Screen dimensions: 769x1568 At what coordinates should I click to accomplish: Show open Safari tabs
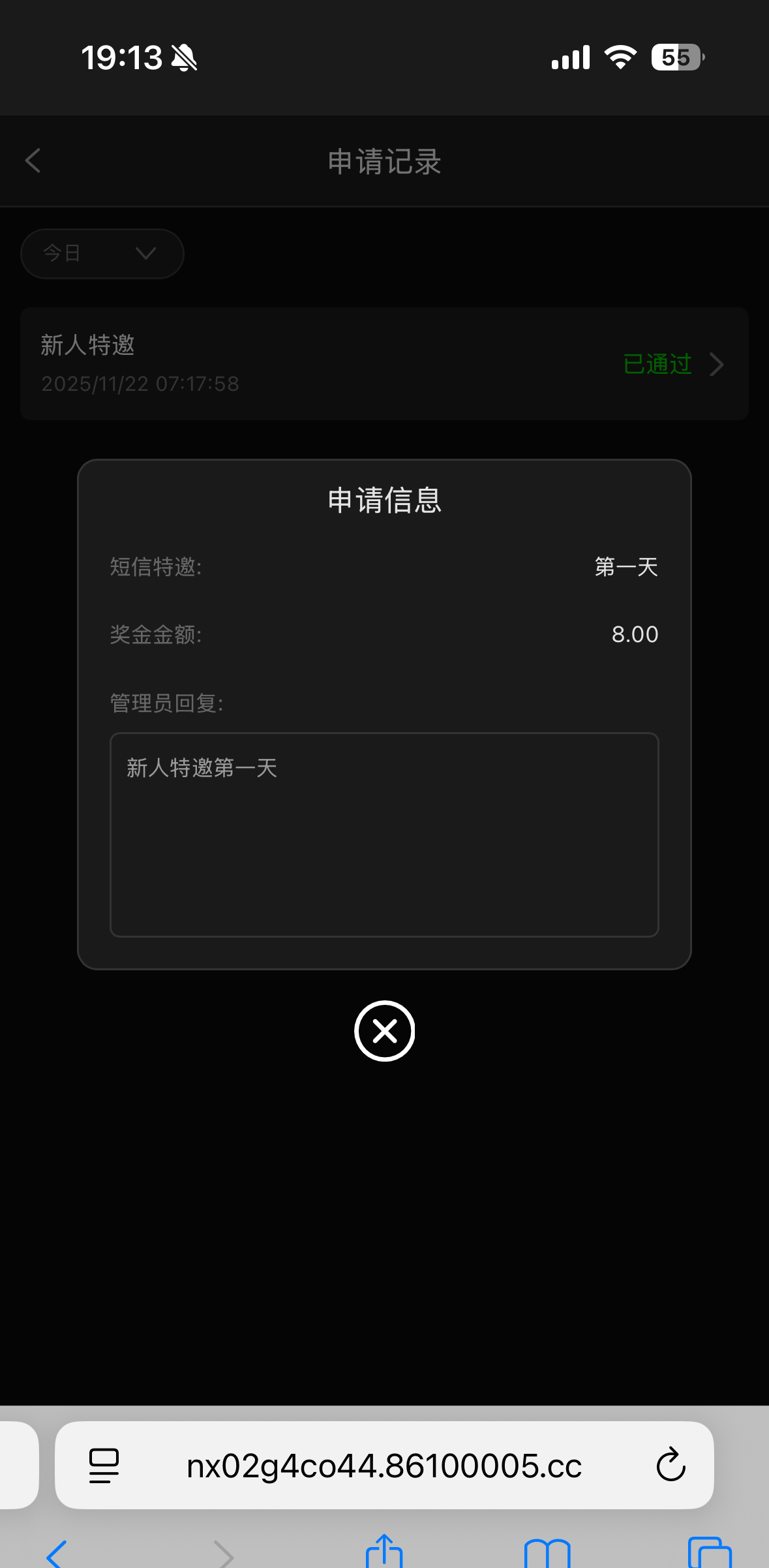(x=710, y=1553)
